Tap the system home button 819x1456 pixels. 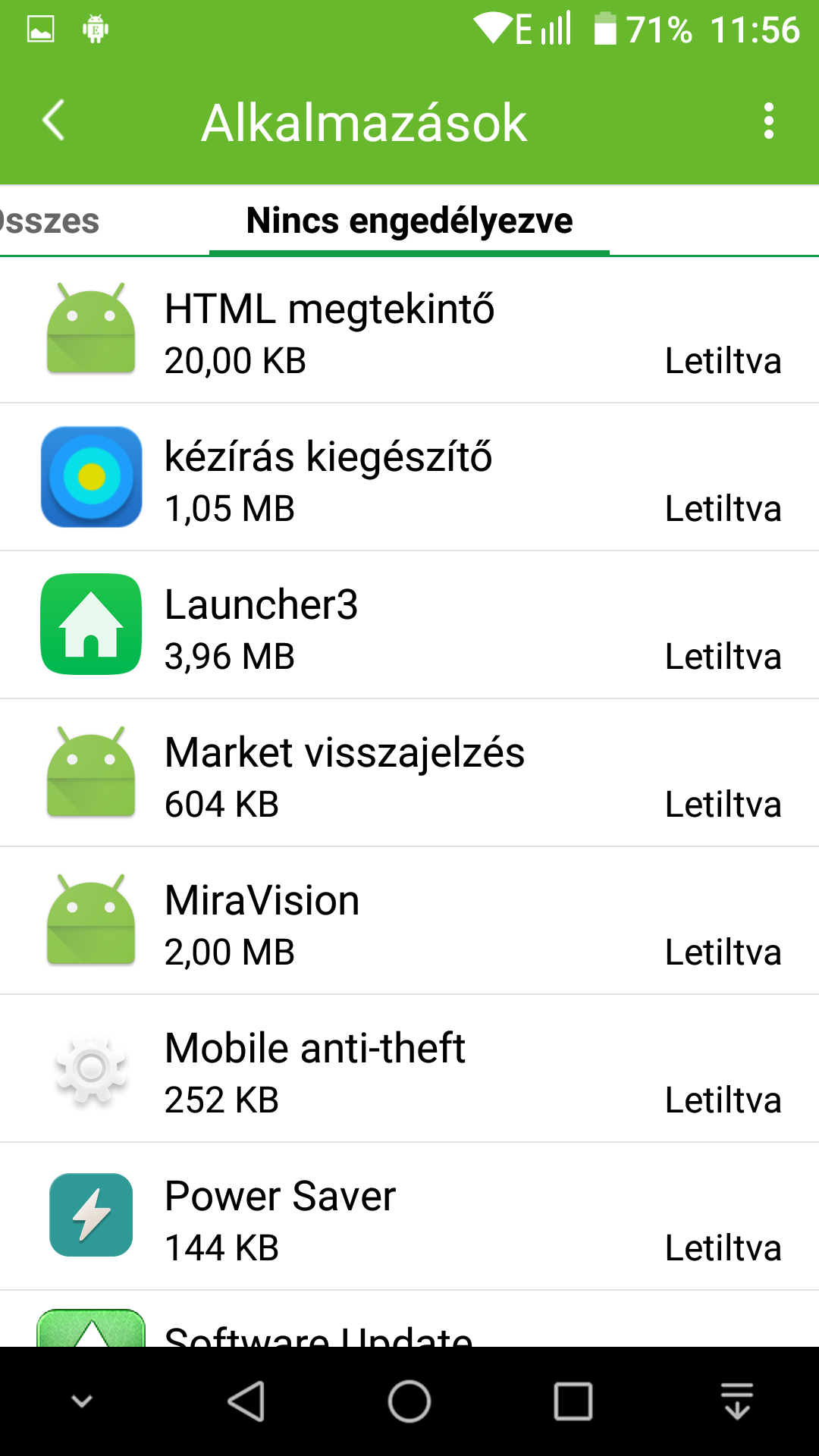409,1401
